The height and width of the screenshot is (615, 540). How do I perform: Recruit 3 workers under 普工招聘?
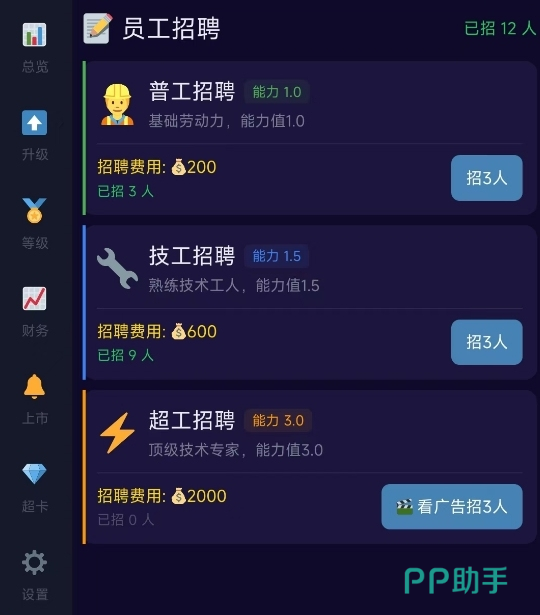(487, 178)
